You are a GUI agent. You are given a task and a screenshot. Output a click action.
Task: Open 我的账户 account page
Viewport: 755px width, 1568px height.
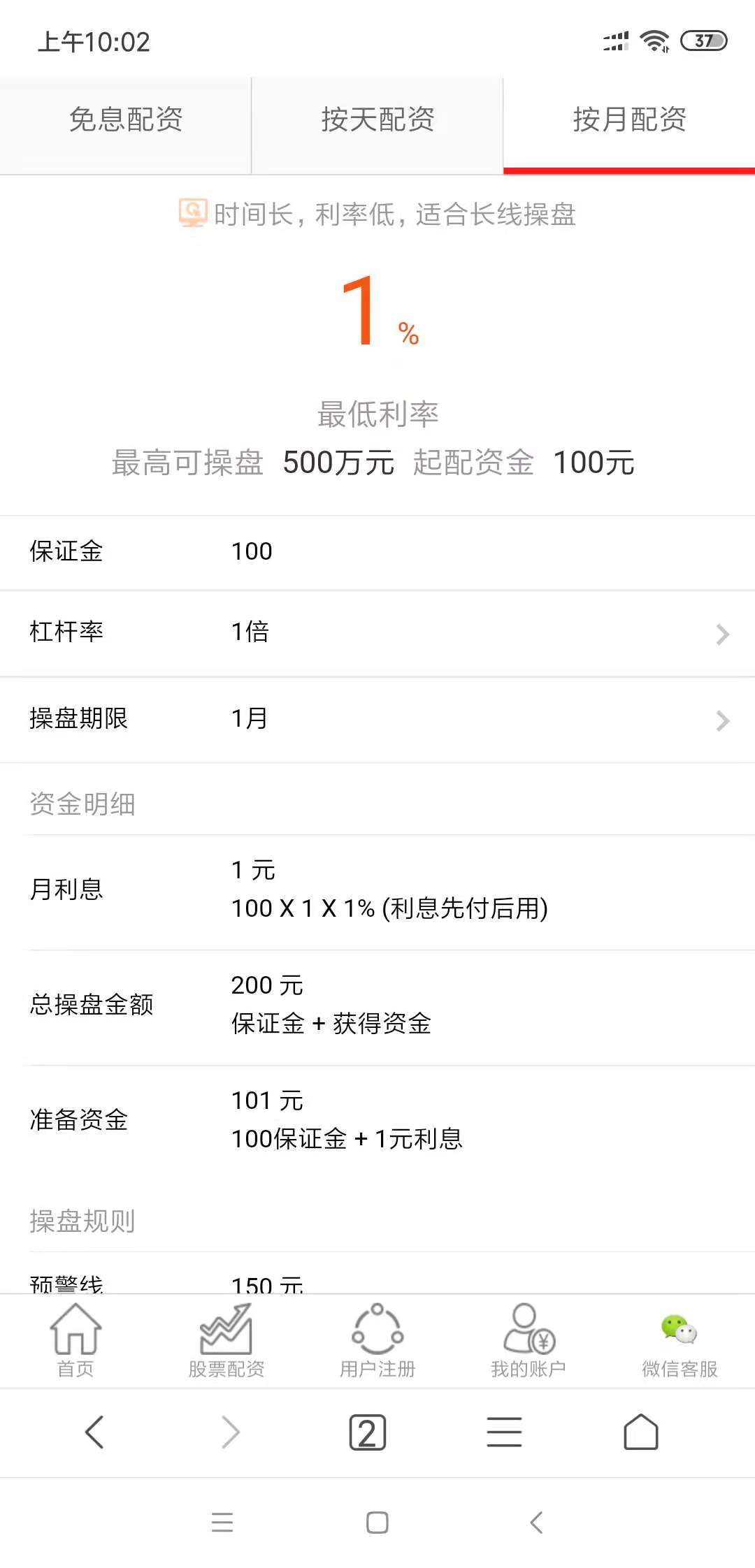click(x=528, y=1340)
